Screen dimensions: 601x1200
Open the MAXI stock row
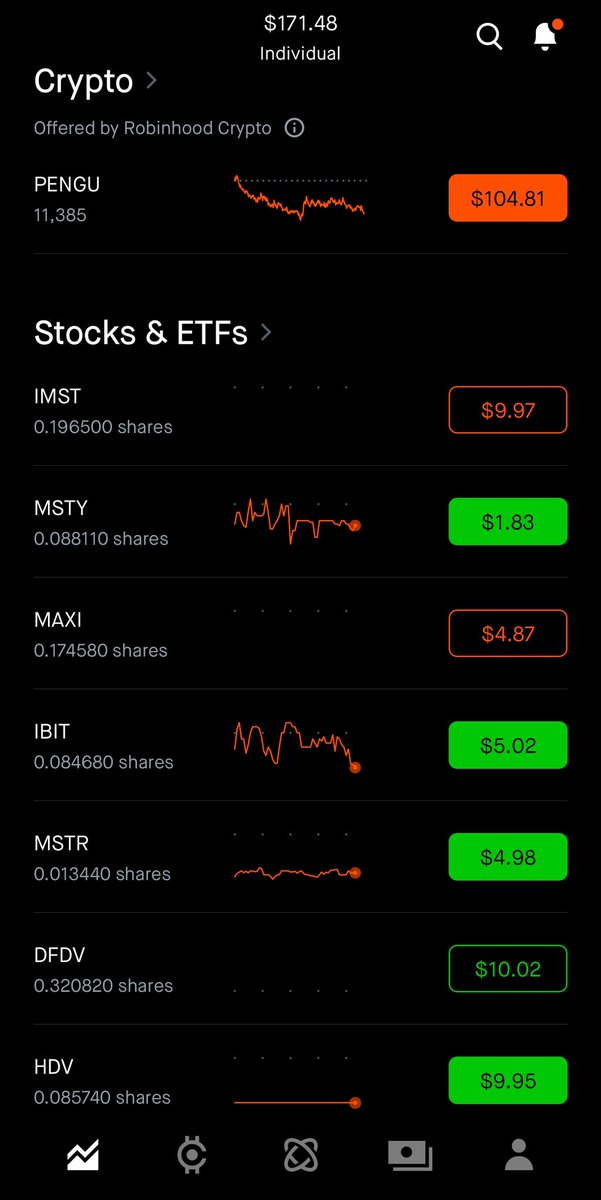click(x=300, y=634)
